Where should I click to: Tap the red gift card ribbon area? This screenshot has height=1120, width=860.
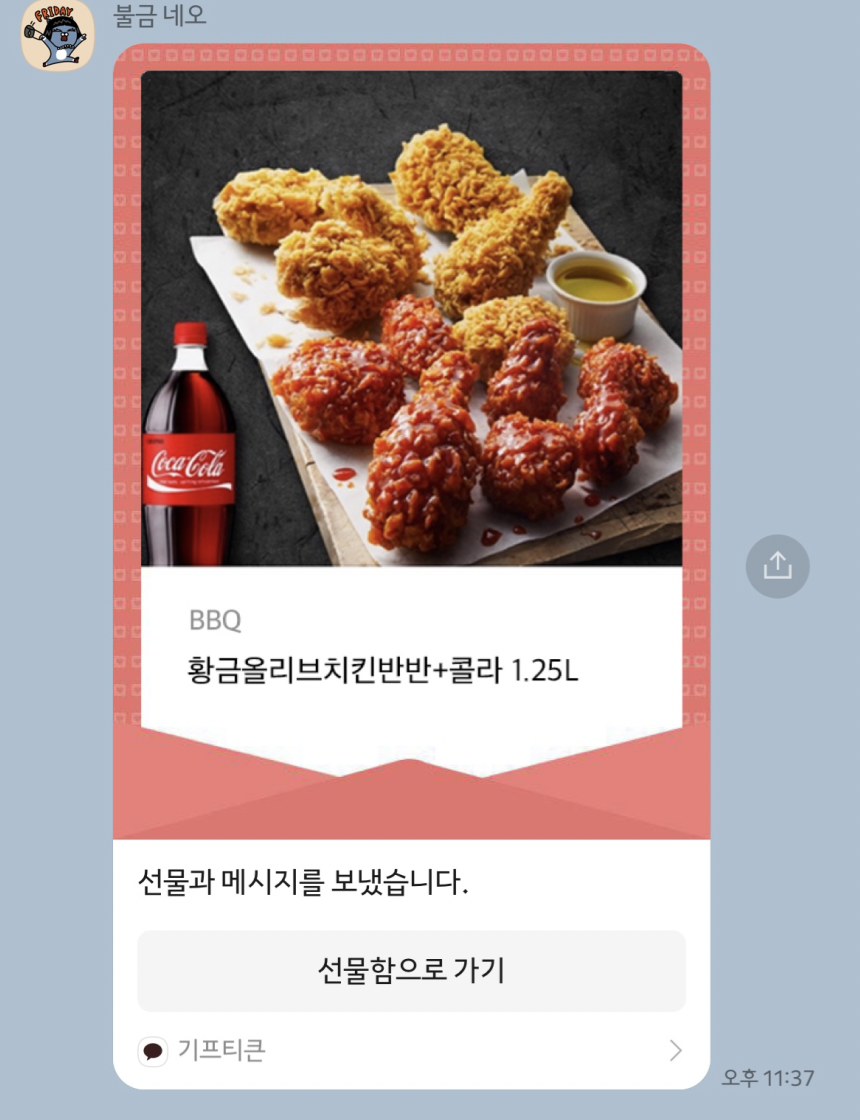click(x=412, y=790)
